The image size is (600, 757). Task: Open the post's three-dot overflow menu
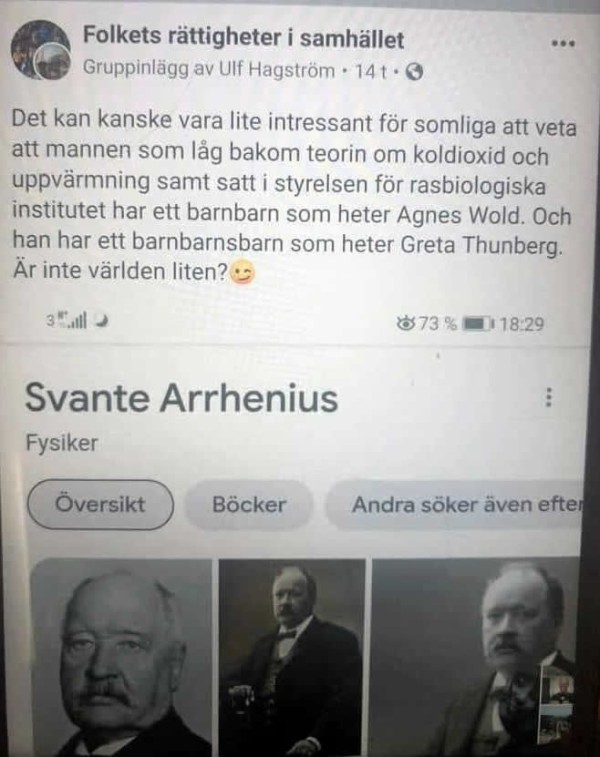563,45
